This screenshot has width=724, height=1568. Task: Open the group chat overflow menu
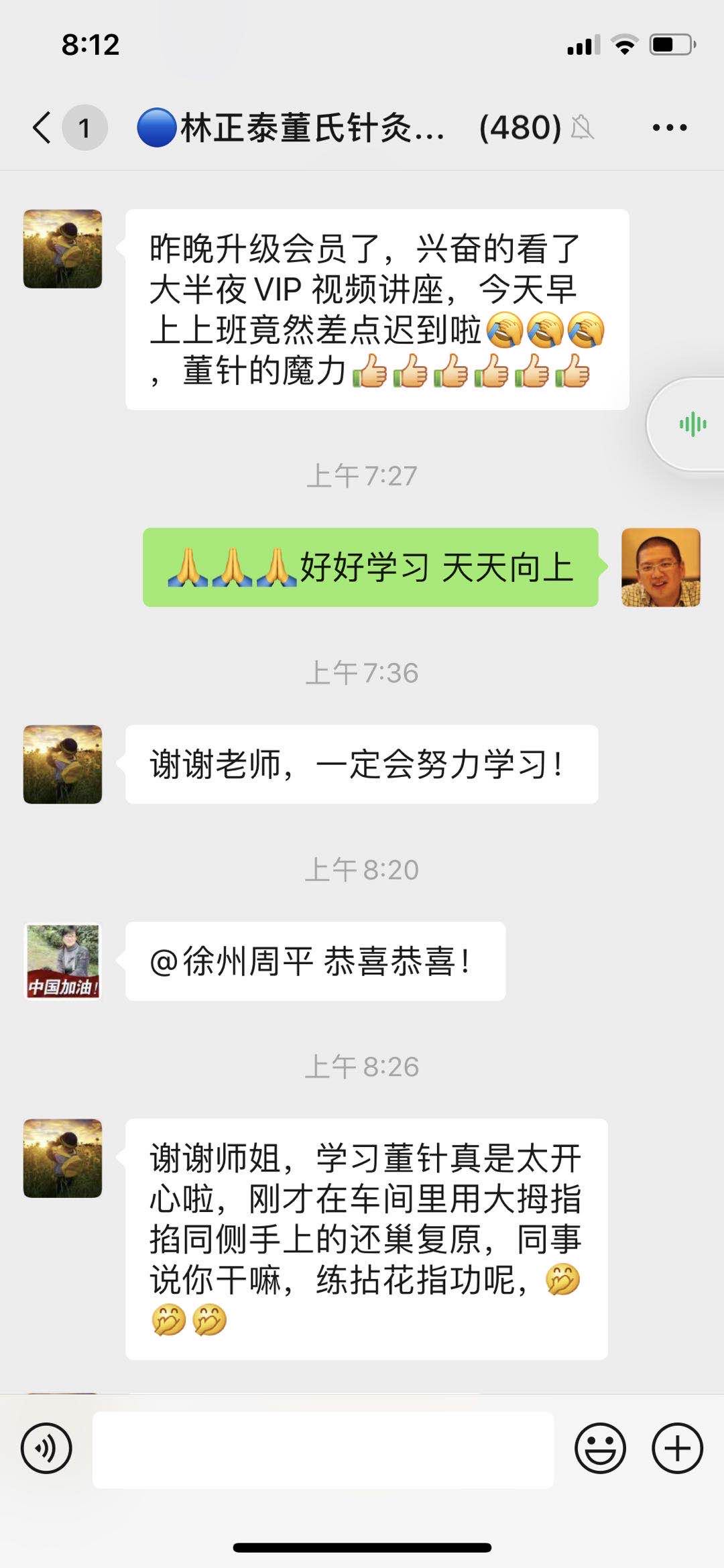[x=669, y=127]
